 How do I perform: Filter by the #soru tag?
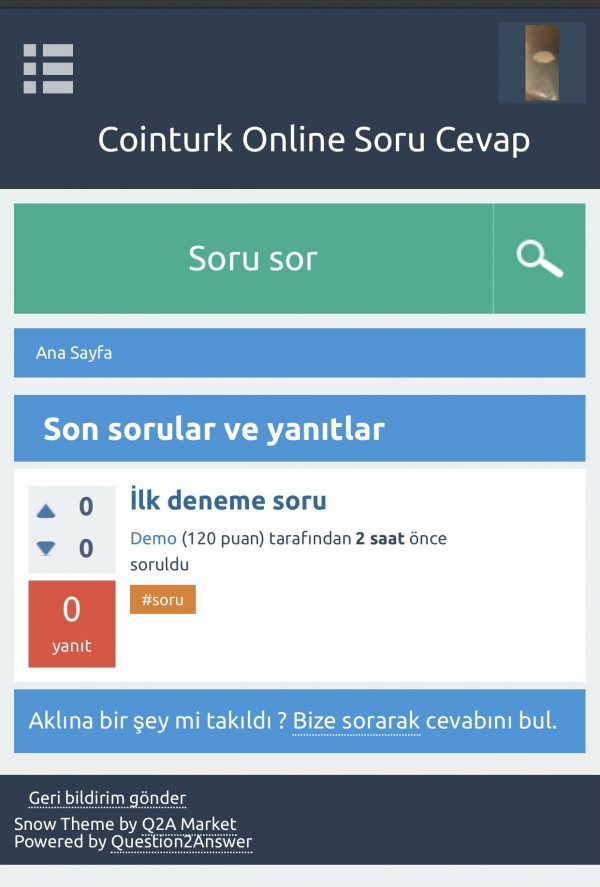pyautogui.click(x=162, y=600)
